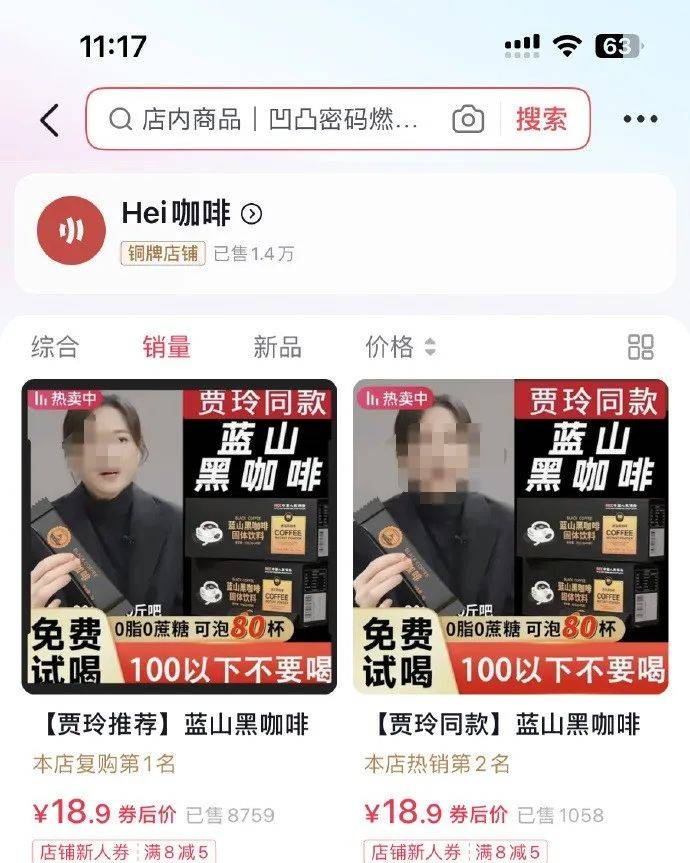
Task: Toggle the grid layout view icon
Action: click(x=640, y=347)
